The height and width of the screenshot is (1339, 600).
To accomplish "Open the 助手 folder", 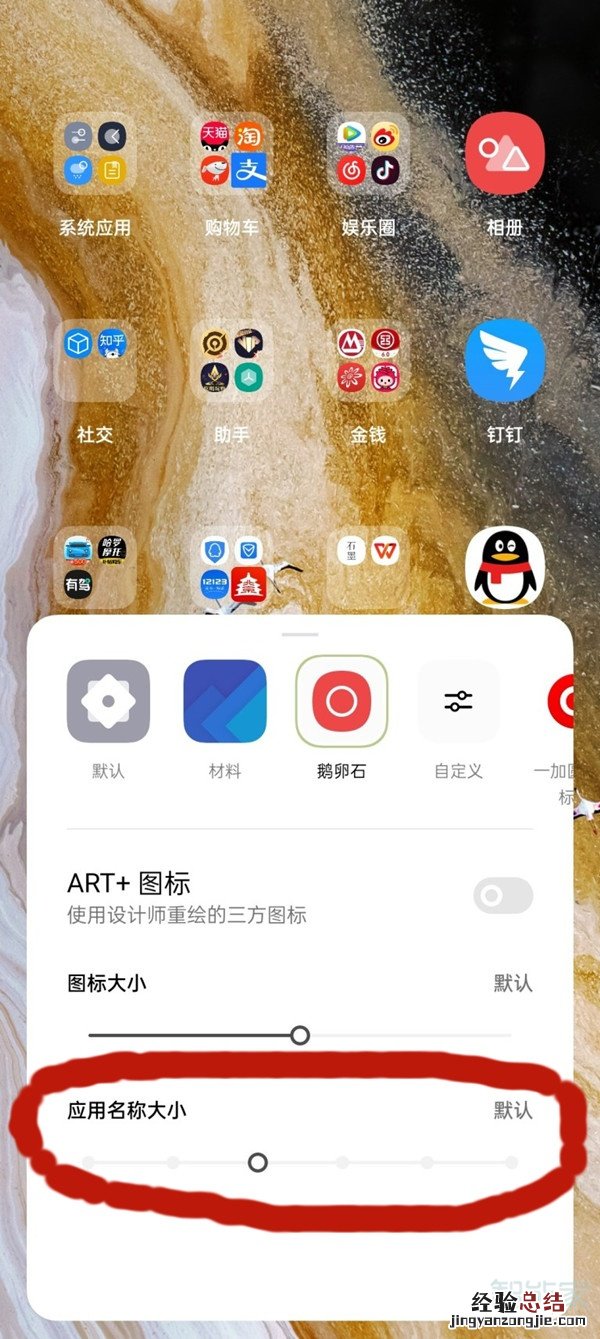I will tap(231, 360).
